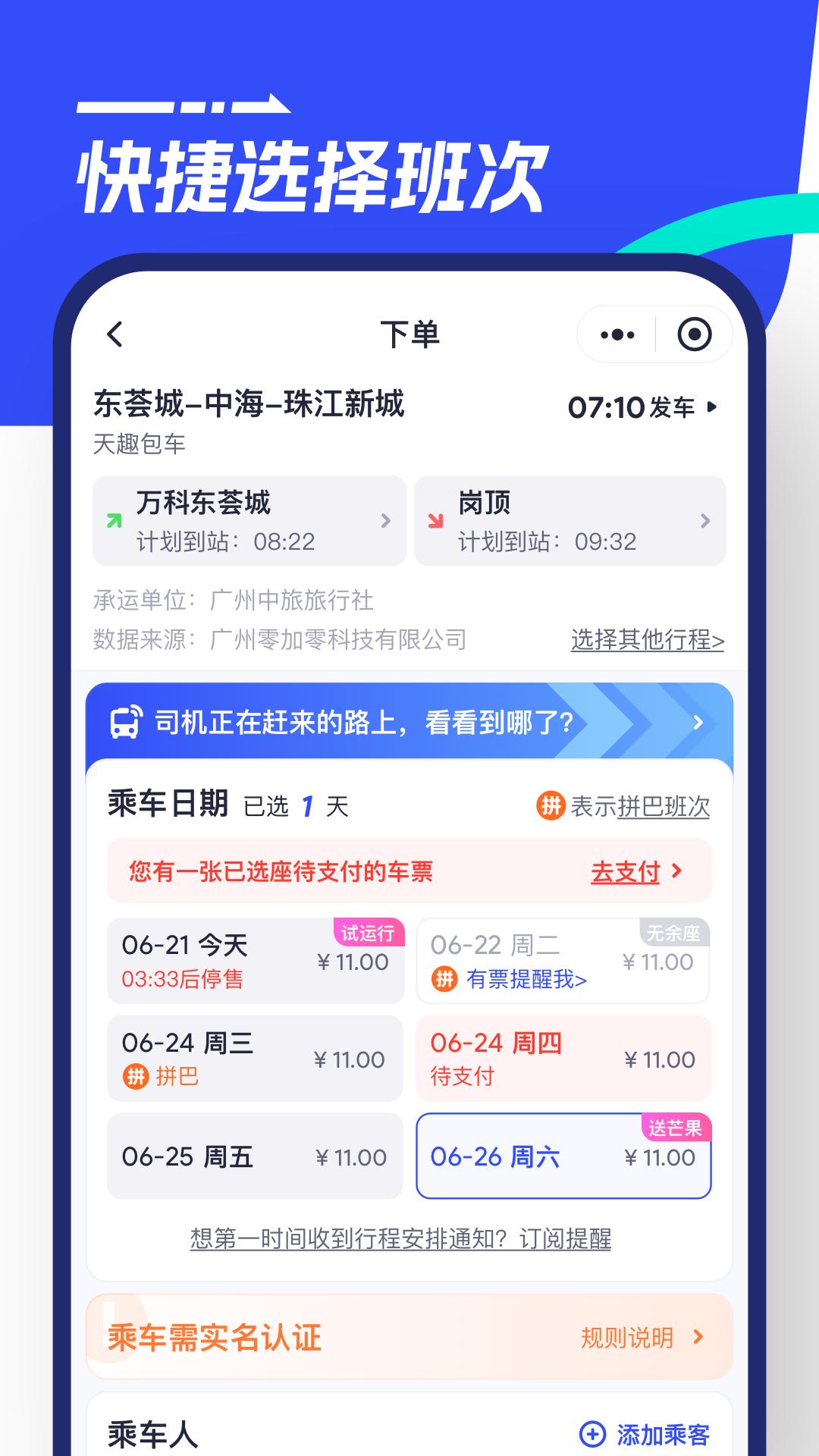Expand 岗顶 station info using its chevron
Image resolution: width=819 pixels, height=1456 pixels.
pos(704,521)
